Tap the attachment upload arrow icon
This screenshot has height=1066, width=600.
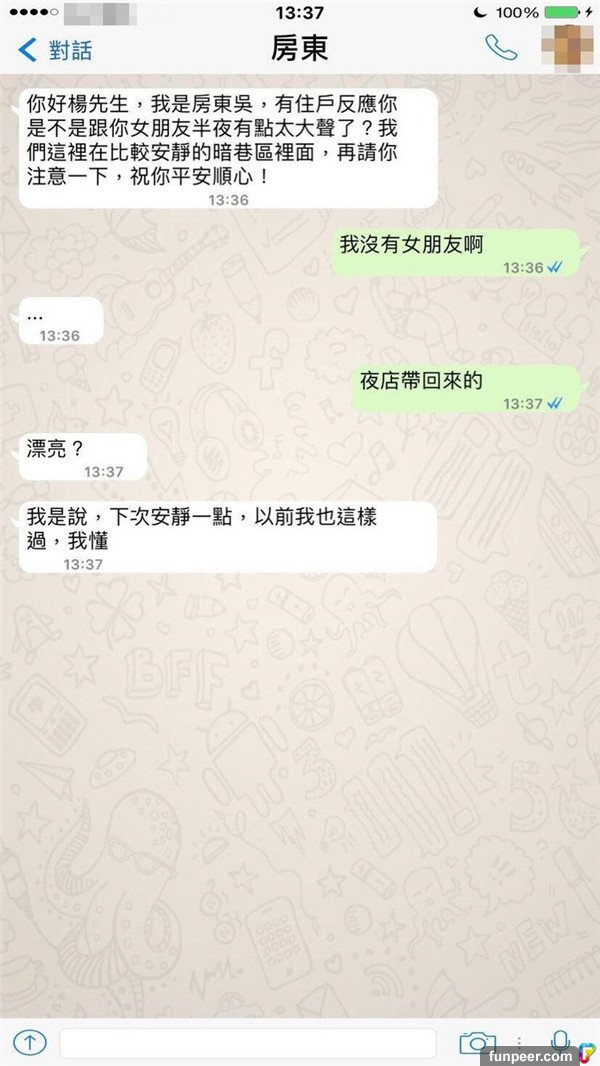(30, 1043)
